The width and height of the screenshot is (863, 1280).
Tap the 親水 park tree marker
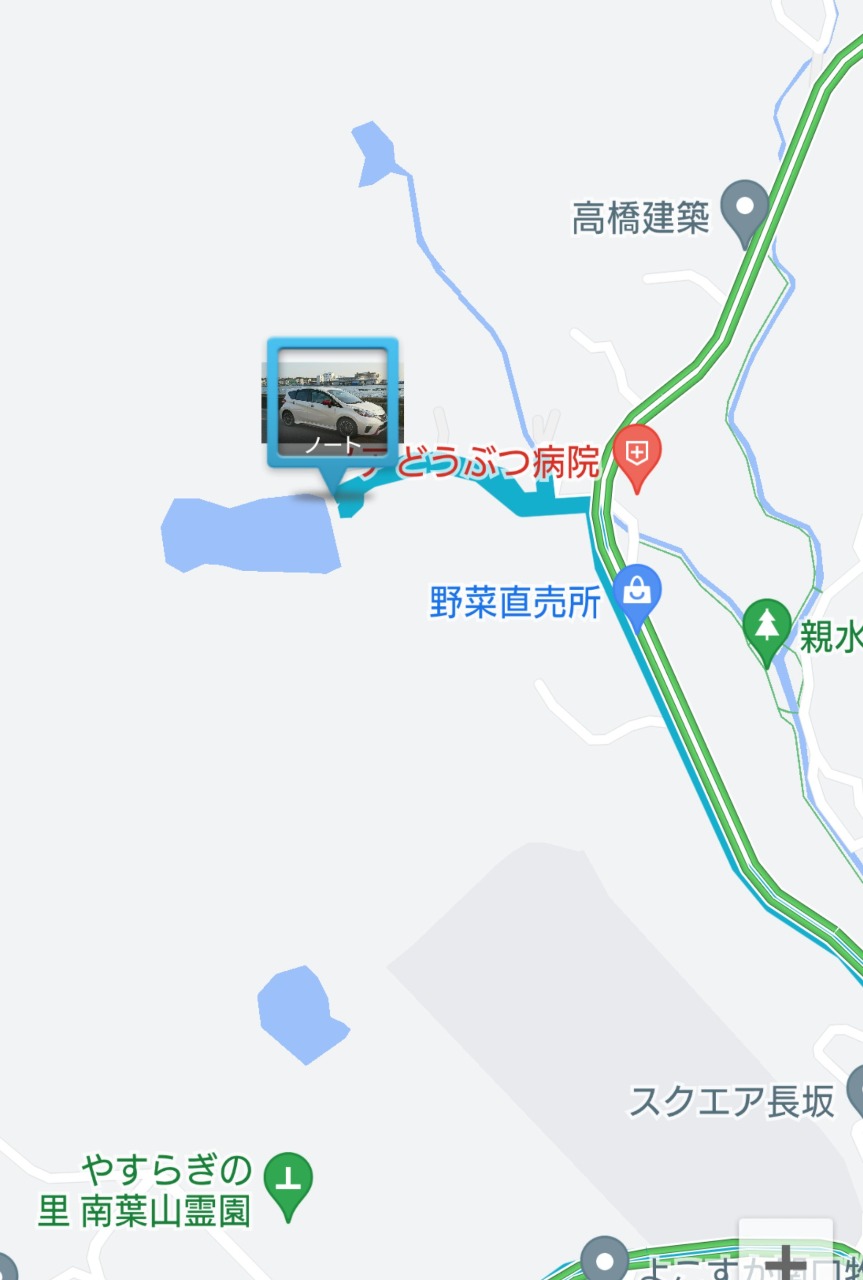tap(767, 628)
